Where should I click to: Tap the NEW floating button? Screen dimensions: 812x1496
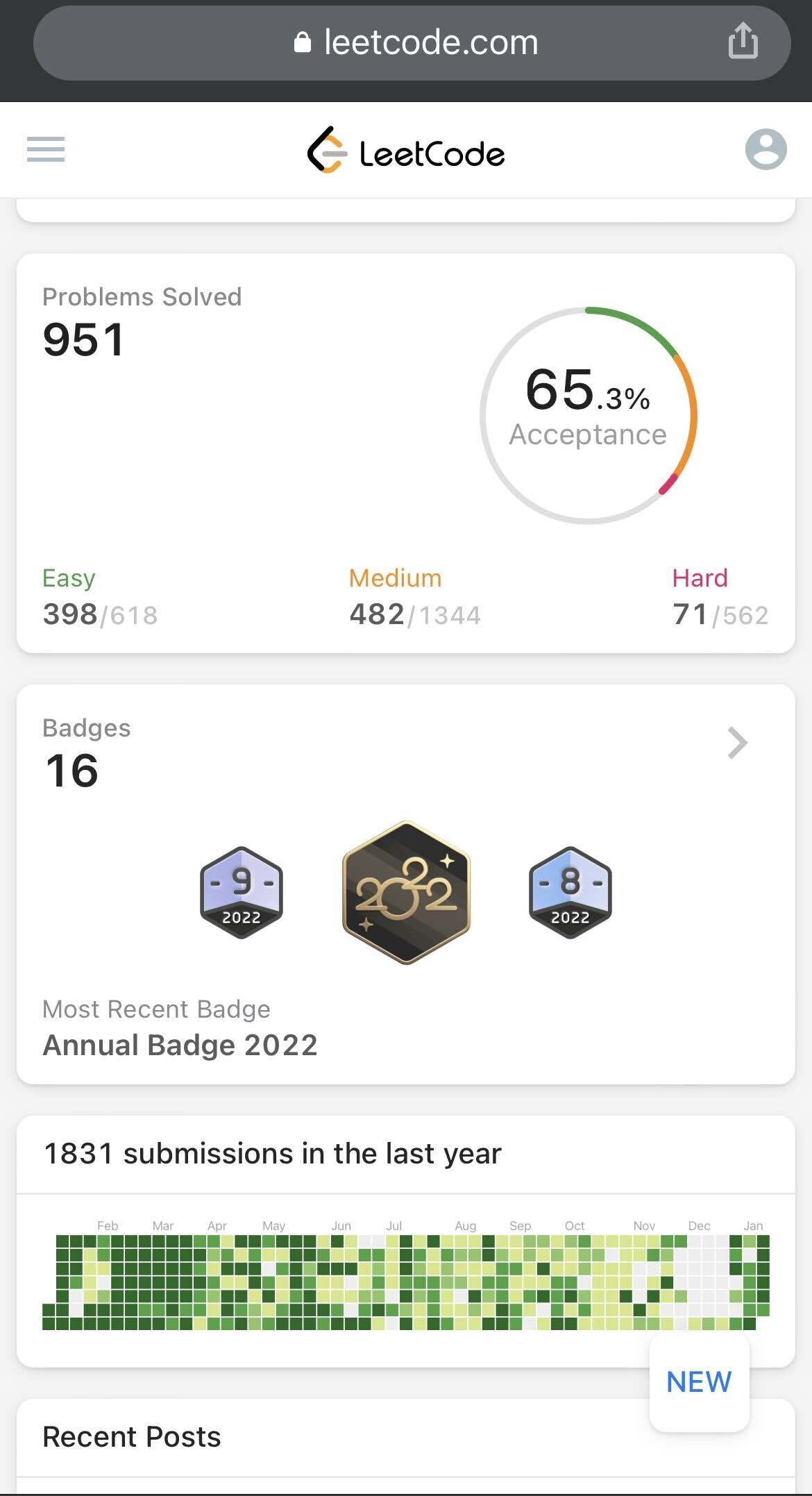point(699,1381)
